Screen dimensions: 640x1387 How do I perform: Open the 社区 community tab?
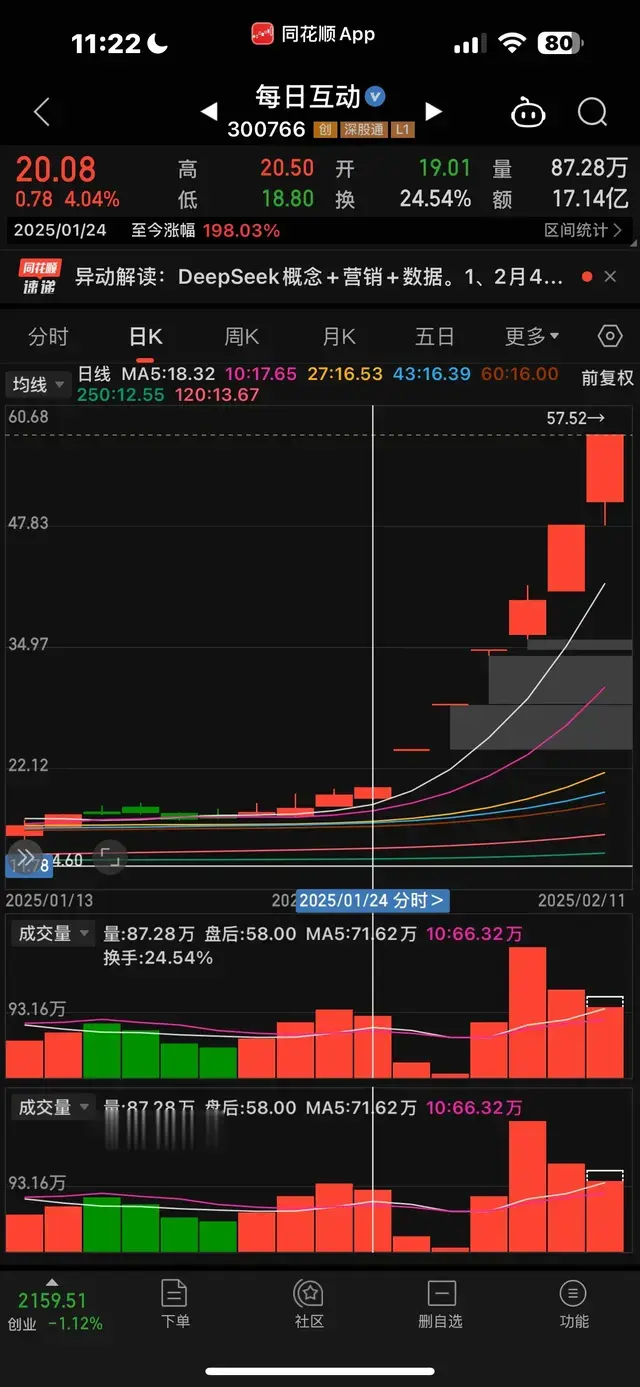[309, 1304]
